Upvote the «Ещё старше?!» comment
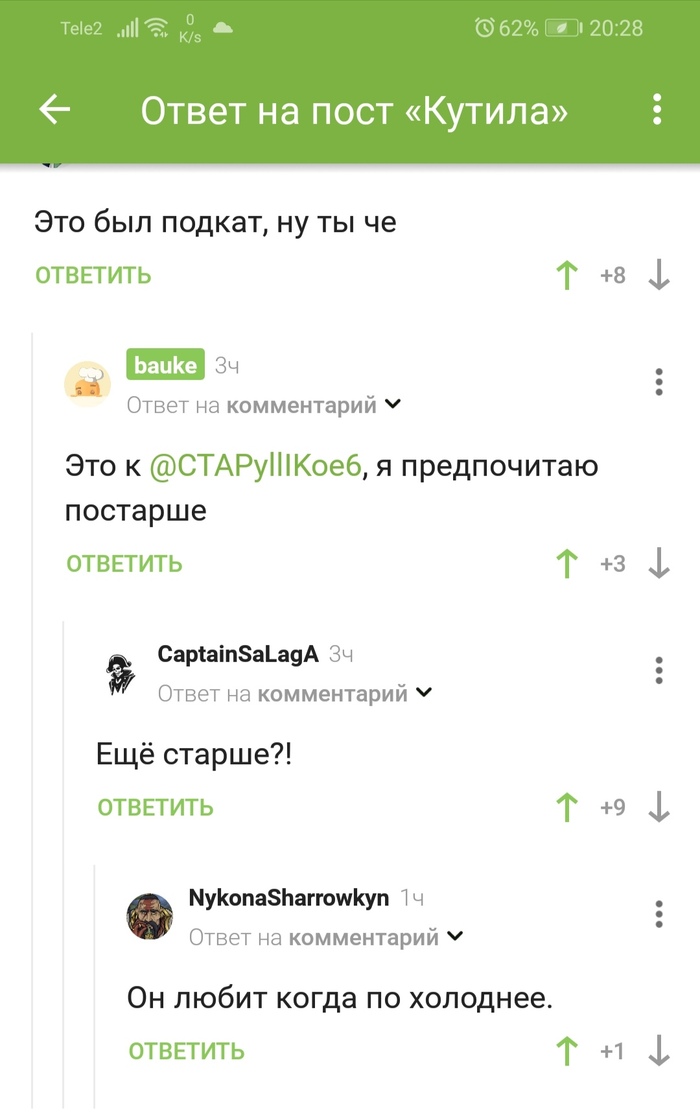The image size is (700, 1113). click(x=567, y=808)
